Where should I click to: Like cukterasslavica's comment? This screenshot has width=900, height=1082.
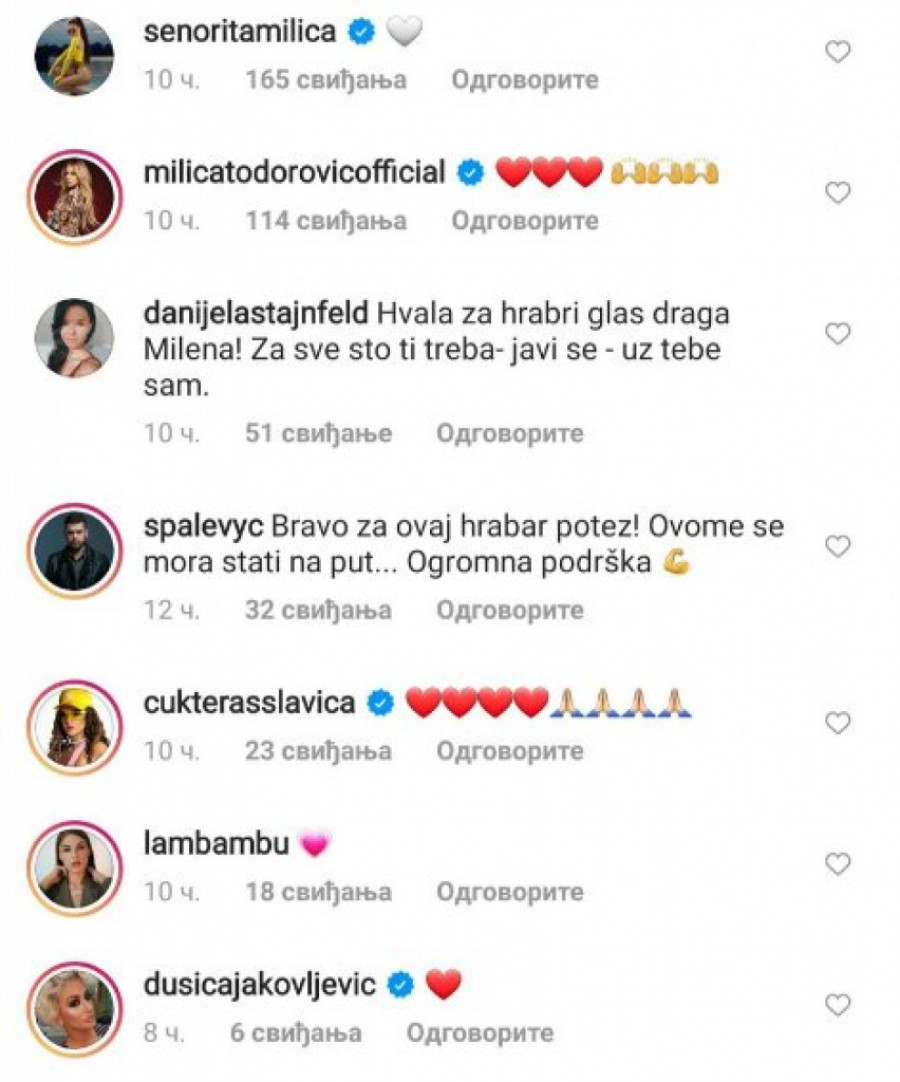pyautogui.click(x=836, y=722)
